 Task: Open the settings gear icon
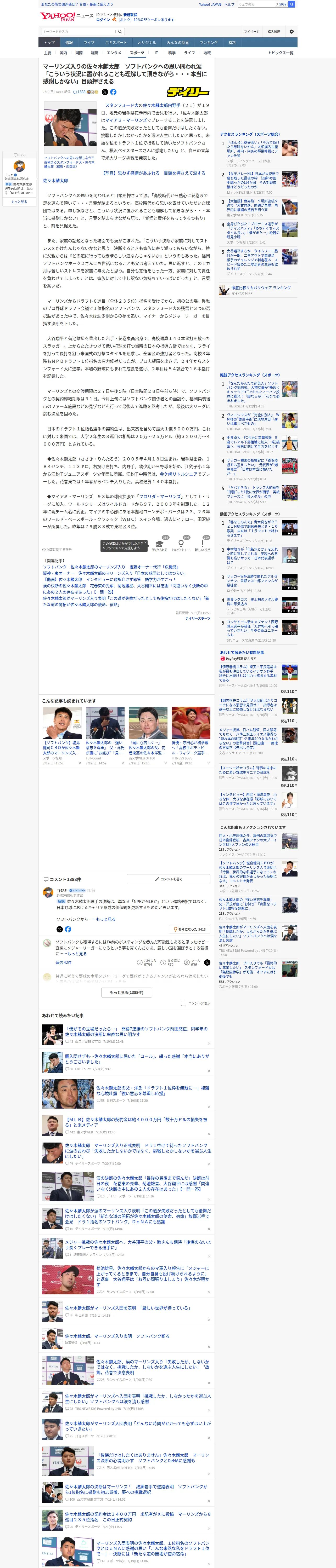coord(292,32)
